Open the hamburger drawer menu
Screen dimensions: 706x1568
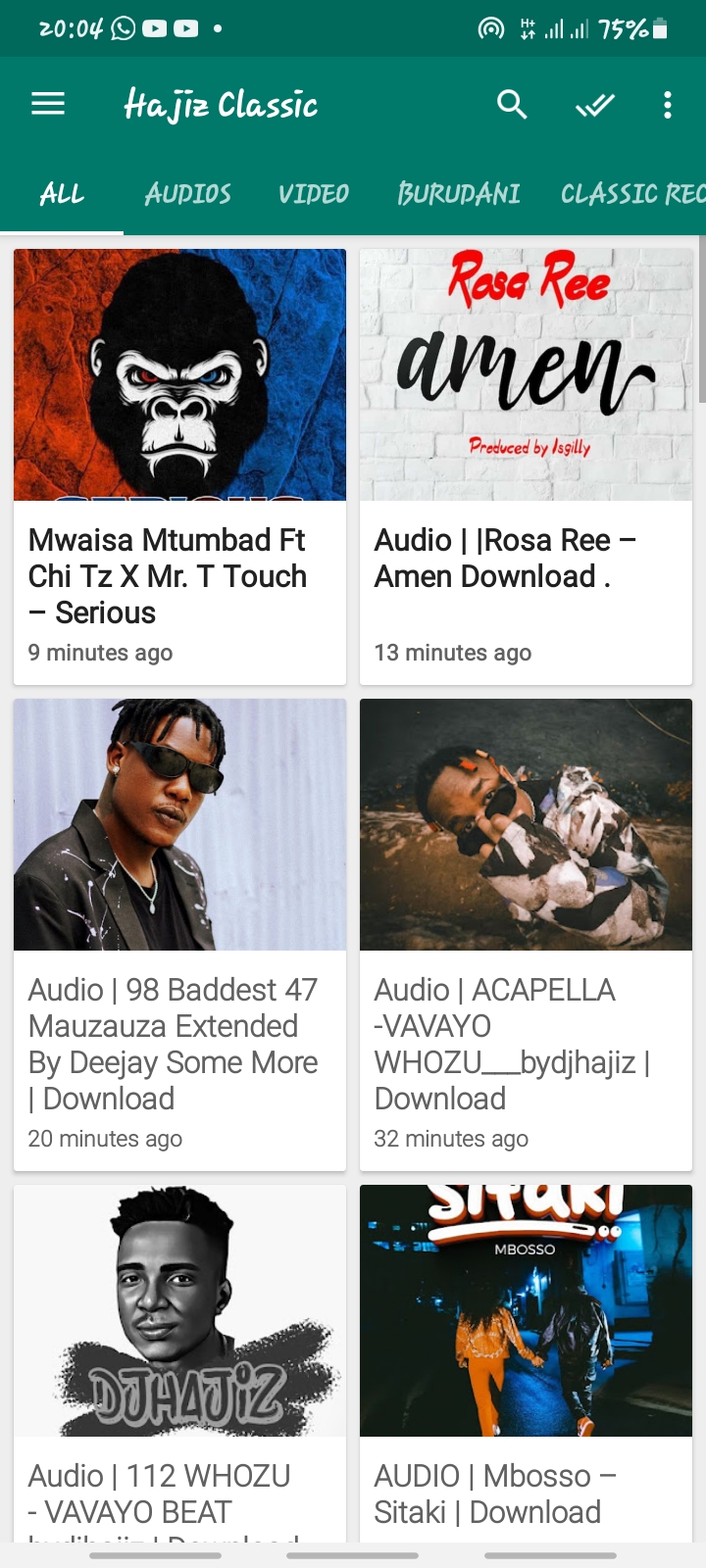[48, 104]
